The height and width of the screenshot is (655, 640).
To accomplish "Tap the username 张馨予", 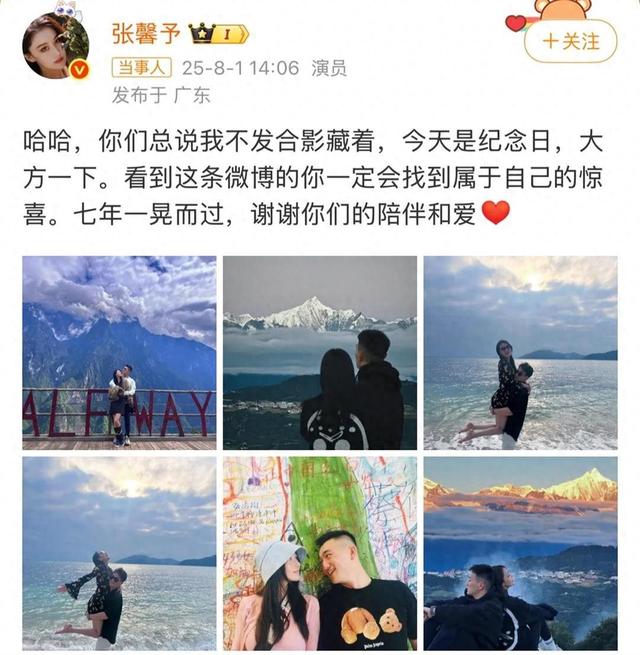I will 147,35.
